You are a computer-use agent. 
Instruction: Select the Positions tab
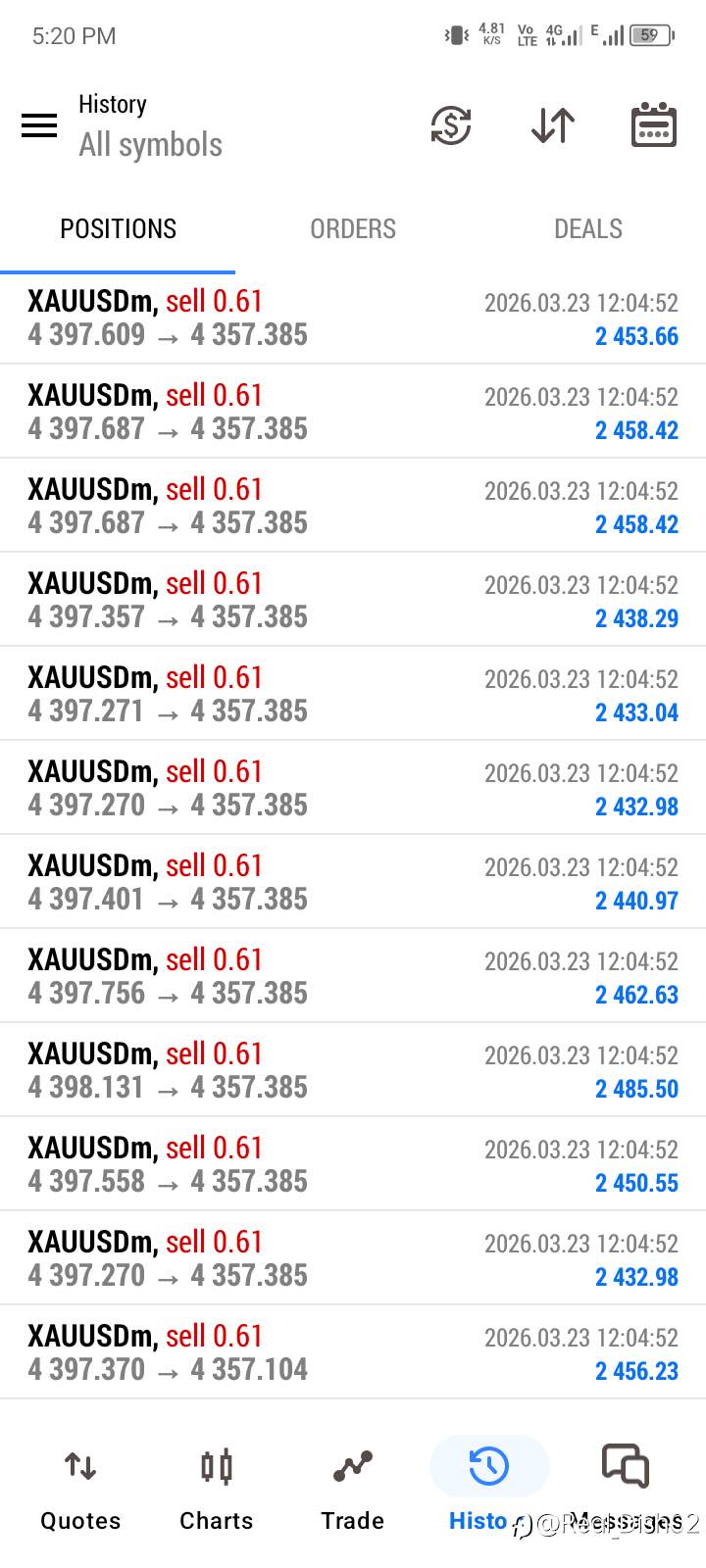click(x=118, y=228)
